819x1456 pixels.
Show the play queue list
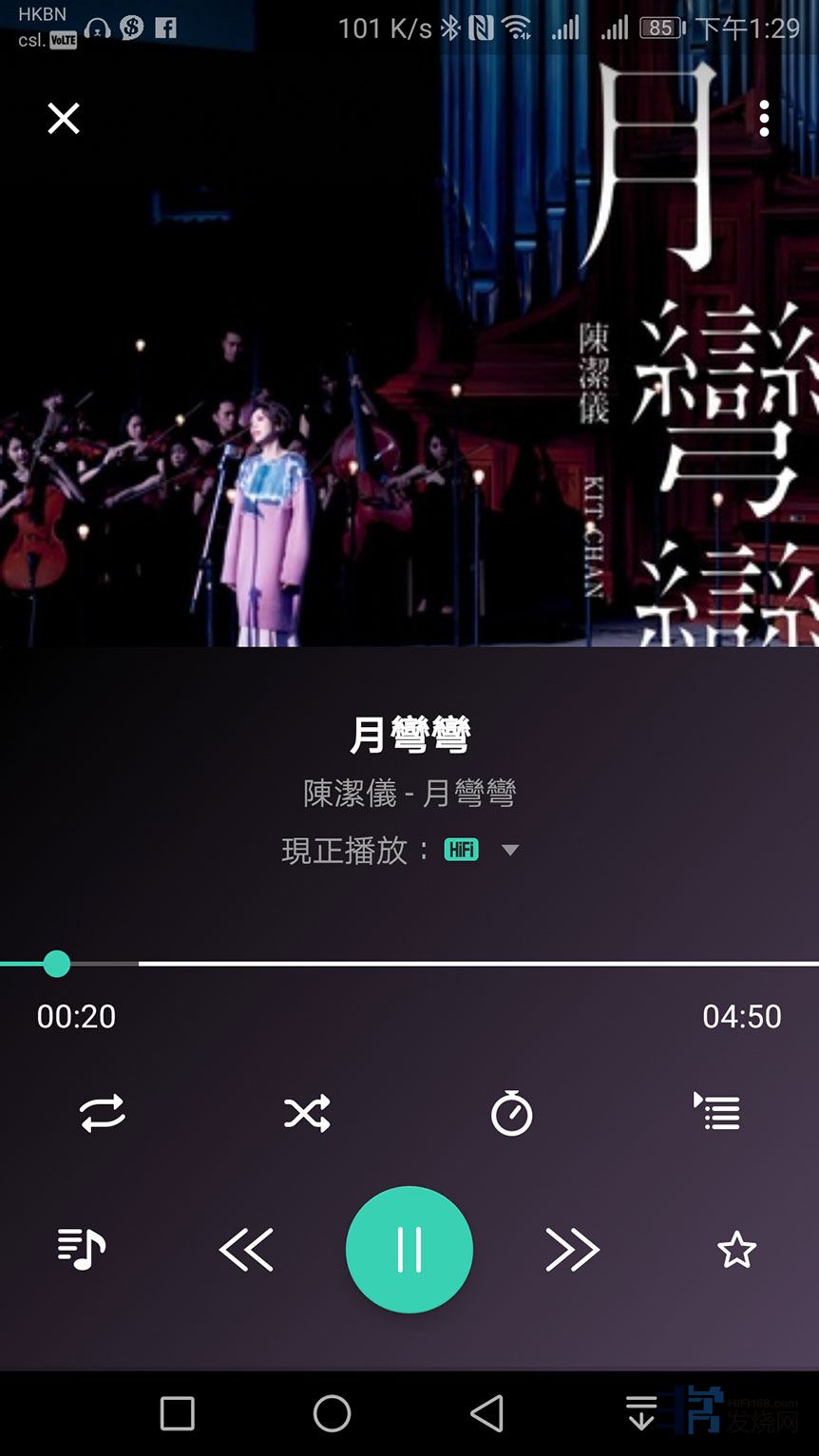(717, 1111)
